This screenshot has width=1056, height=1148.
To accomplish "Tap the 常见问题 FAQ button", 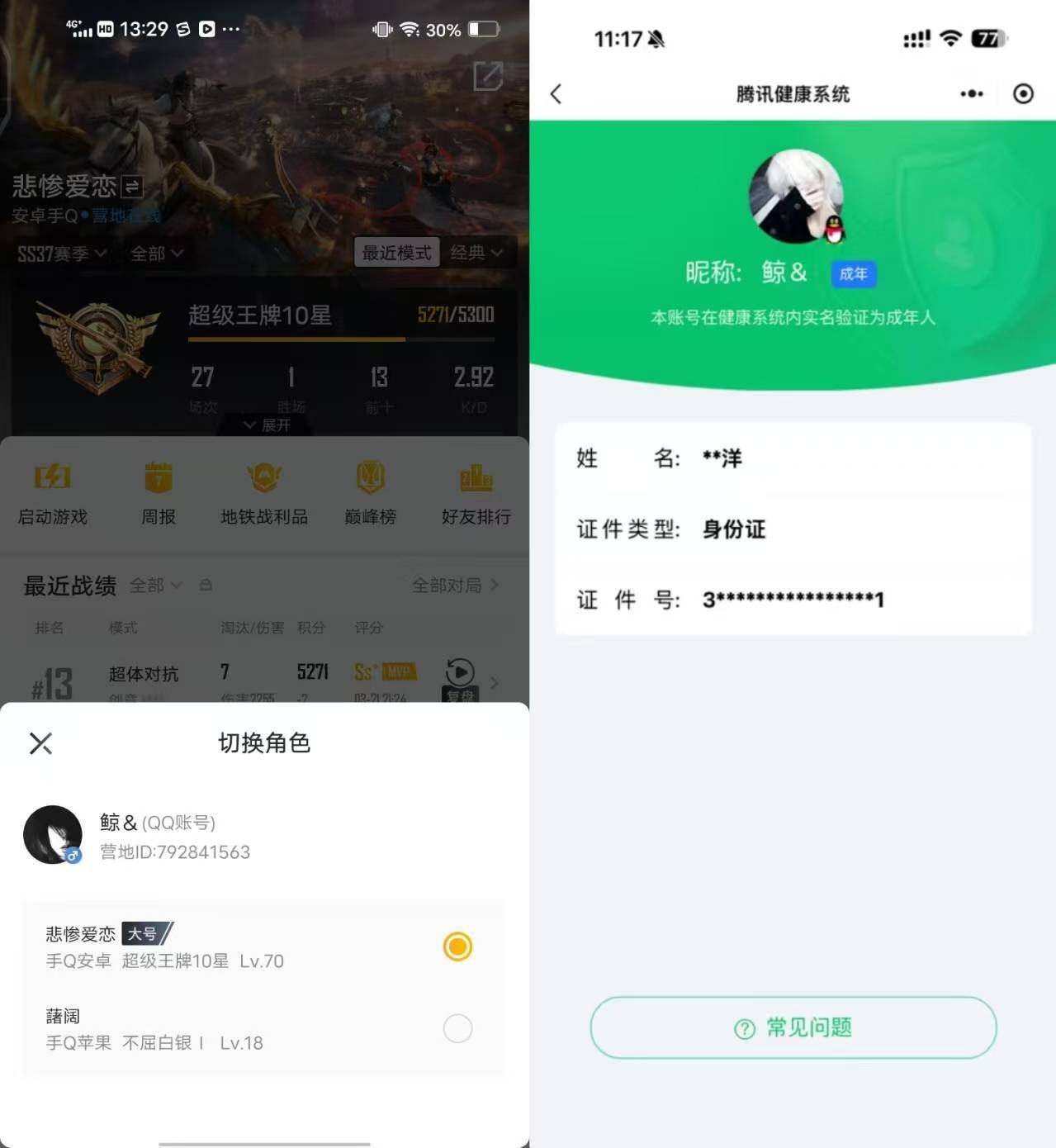I will (x=792, y=1028).
